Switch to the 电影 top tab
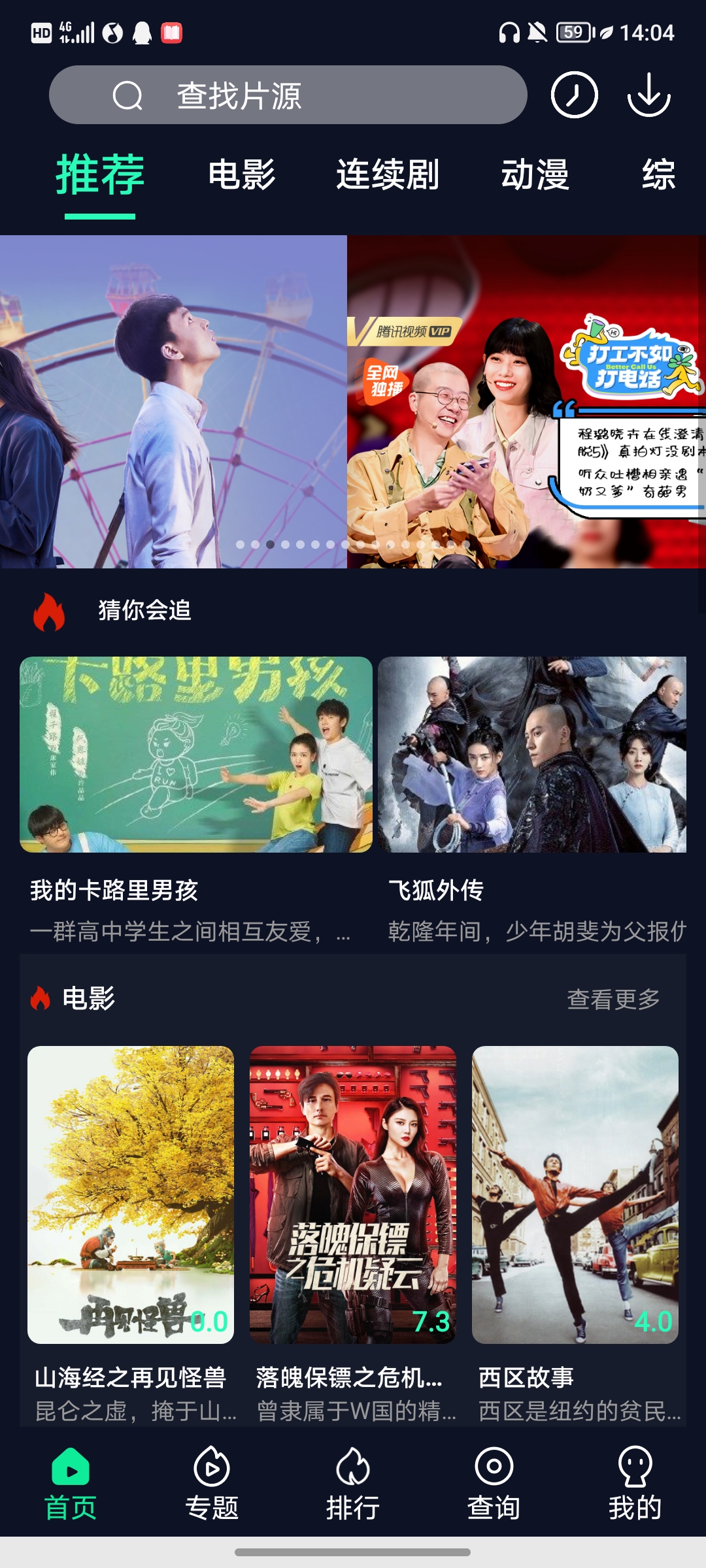The height and width of the screenshot is (1568, 706). (242, 175)
